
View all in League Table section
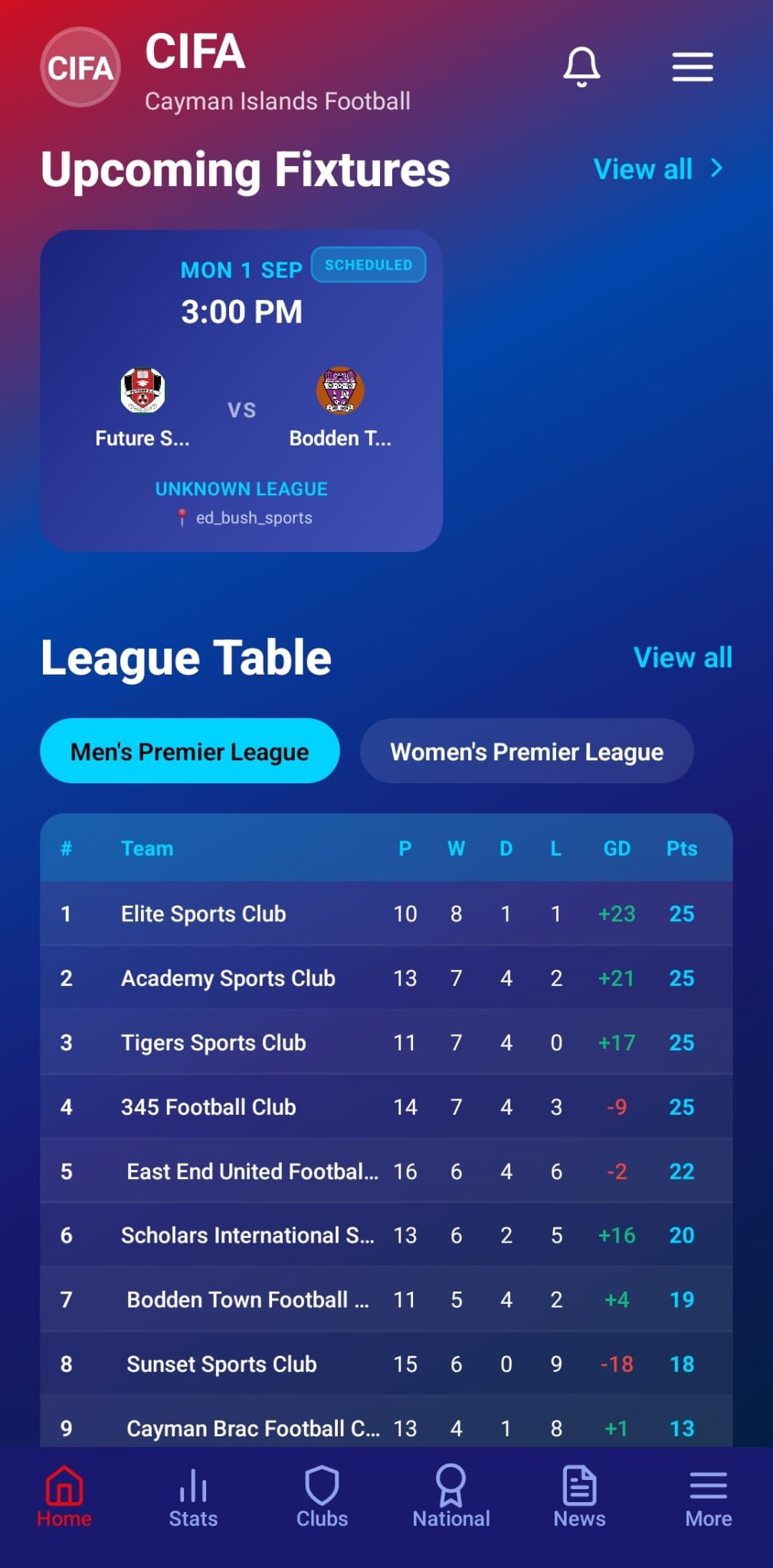(682, 658)
